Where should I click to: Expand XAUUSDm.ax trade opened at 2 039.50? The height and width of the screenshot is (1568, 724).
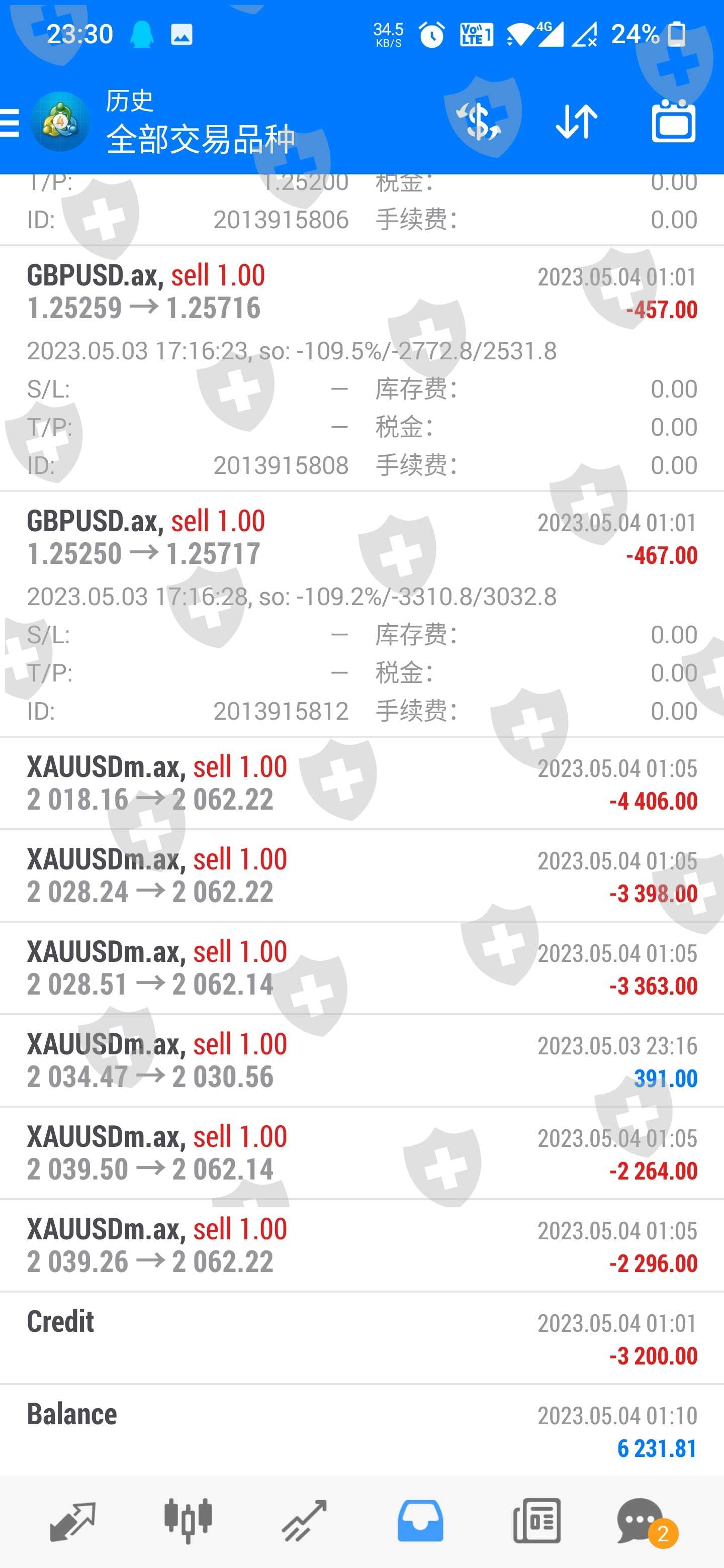pyautogui.click(x=361, y=1153)
